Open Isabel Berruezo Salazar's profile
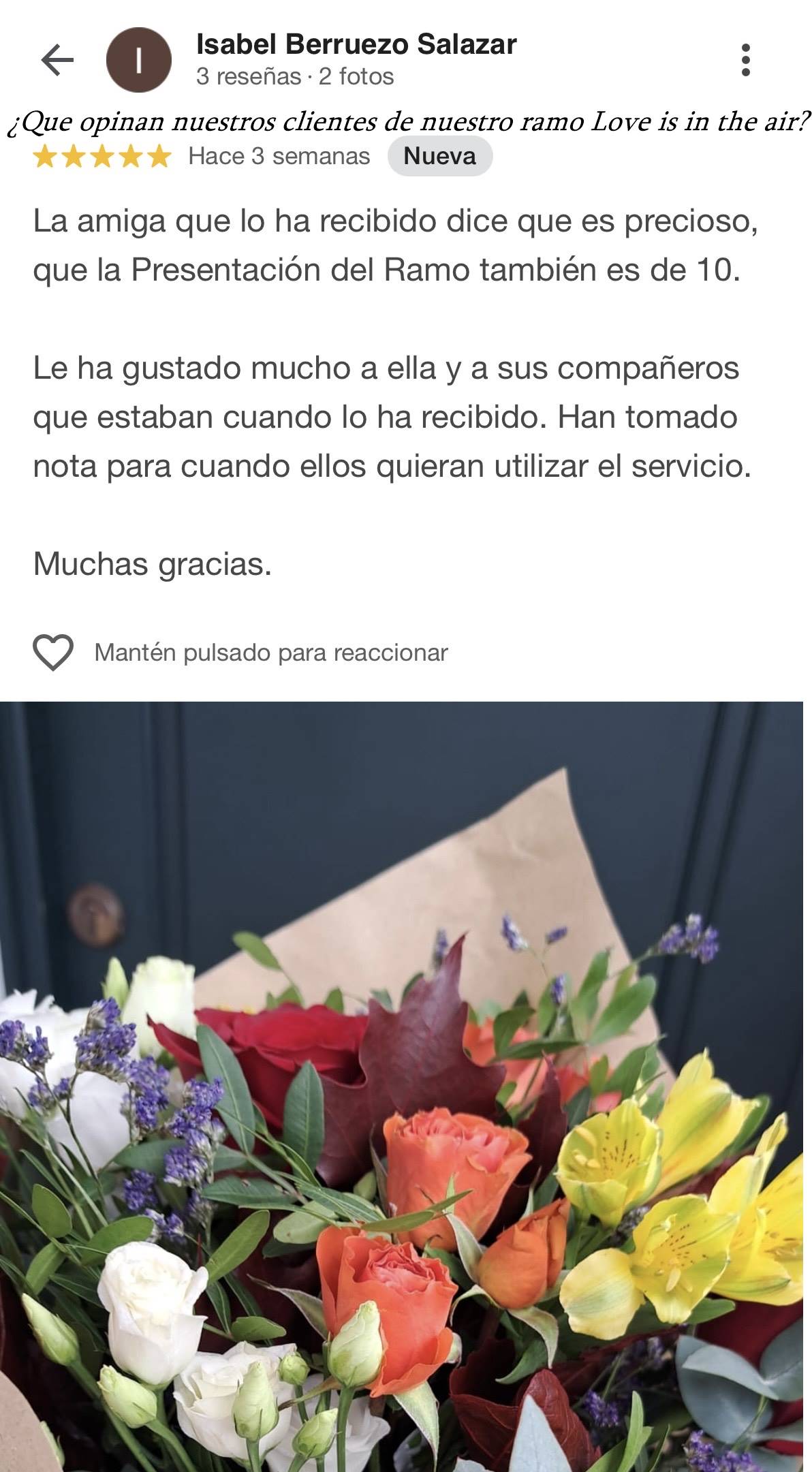The image size is (812, 1472). pos(356,45)
